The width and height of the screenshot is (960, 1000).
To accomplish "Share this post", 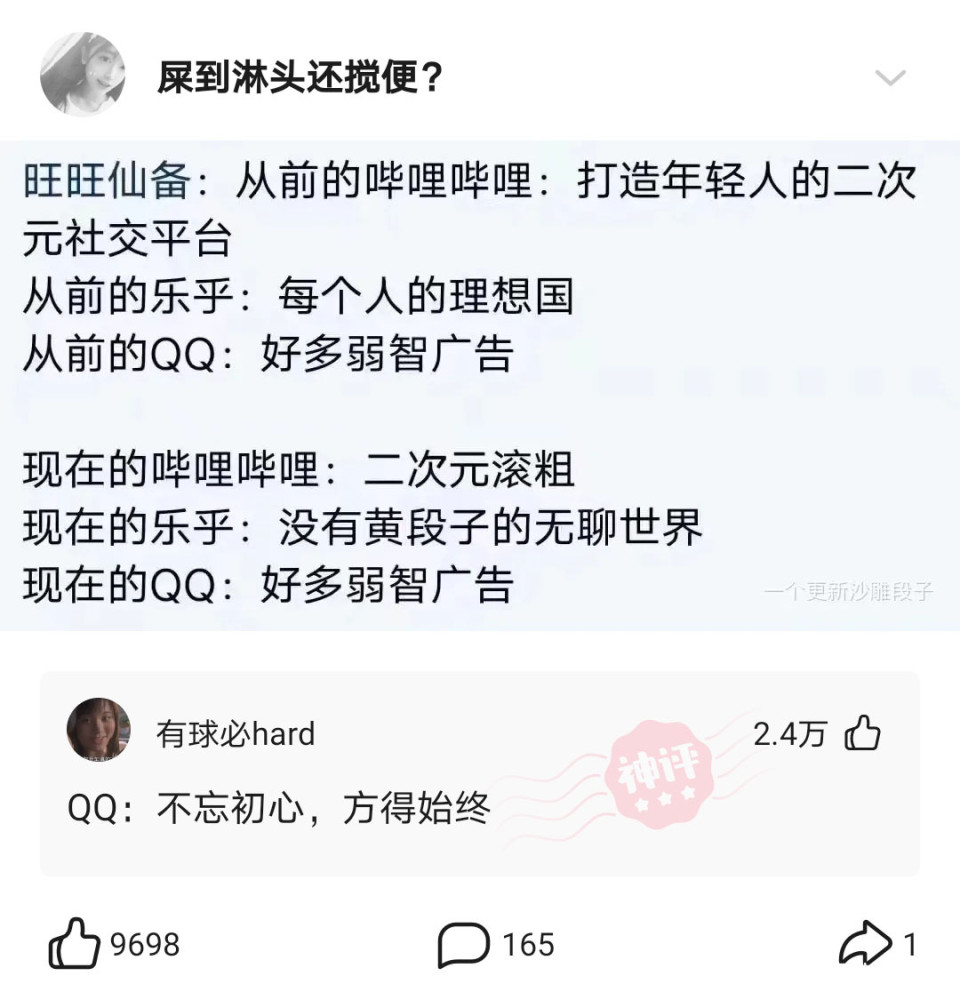I will pos(864,944).
